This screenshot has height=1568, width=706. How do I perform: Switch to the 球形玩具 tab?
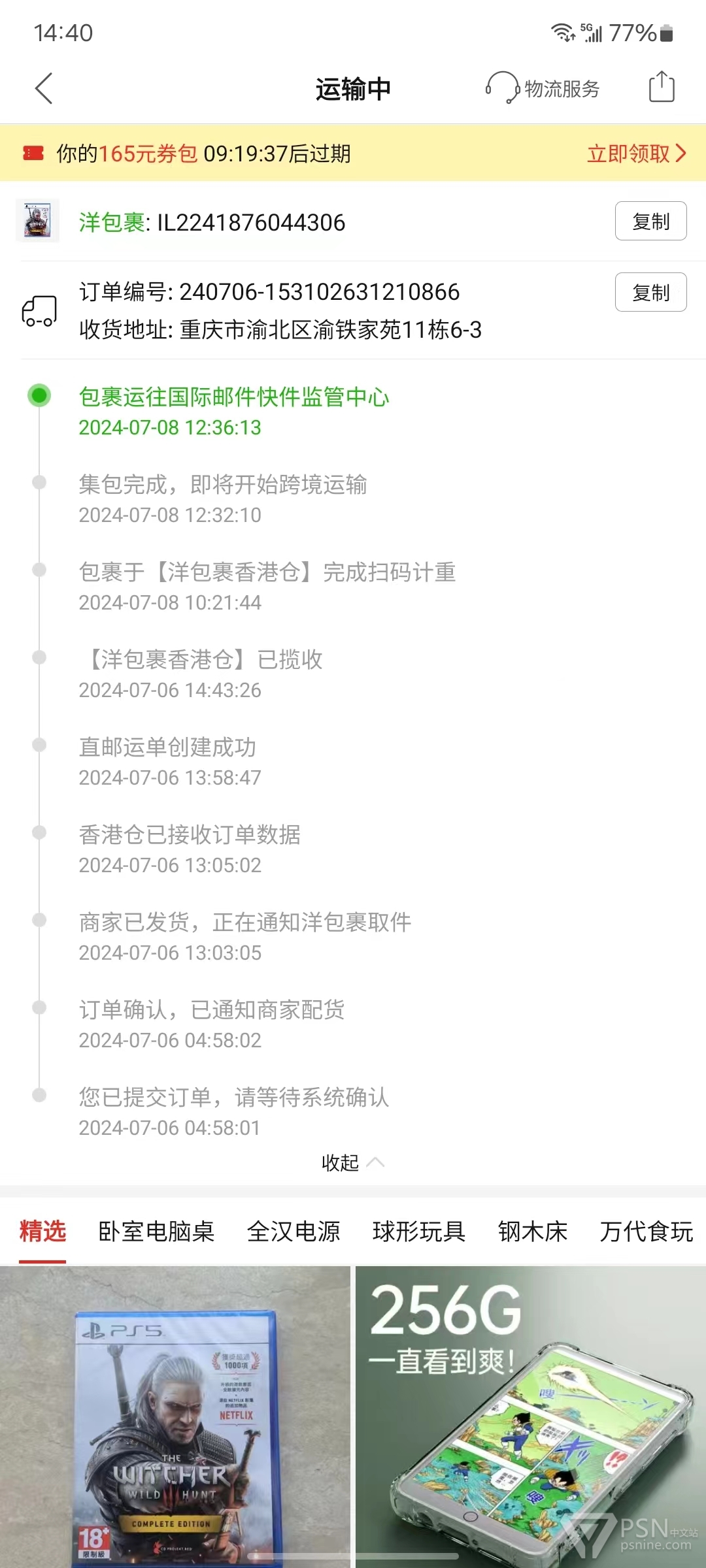[419, 1232]
